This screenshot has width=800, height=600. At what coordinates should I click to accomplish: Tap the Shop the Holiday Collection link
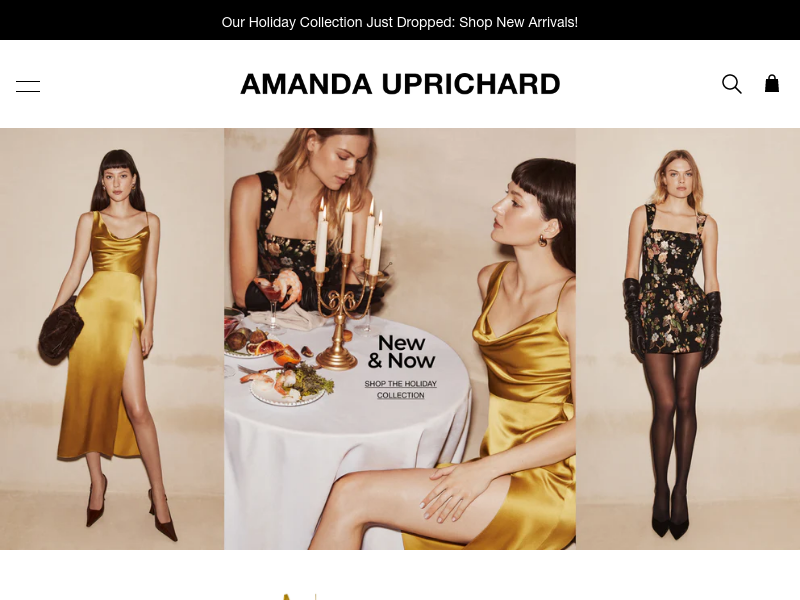400,389
